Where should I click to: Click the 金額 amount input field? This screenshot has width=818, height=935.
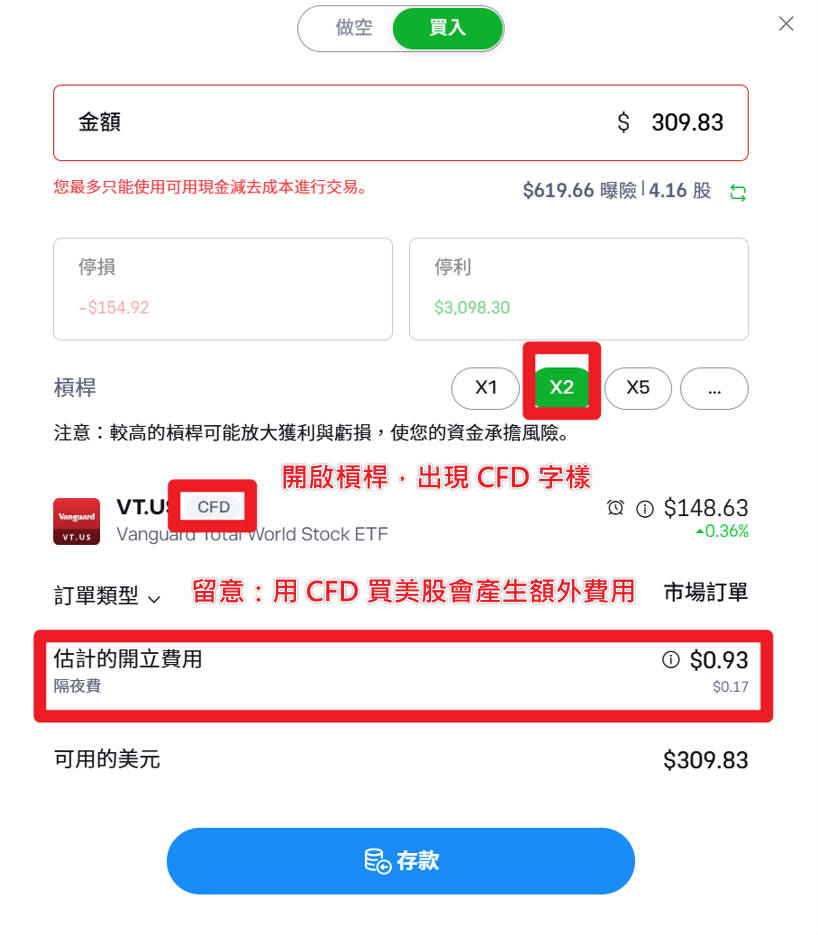click(x=400, y=122)
